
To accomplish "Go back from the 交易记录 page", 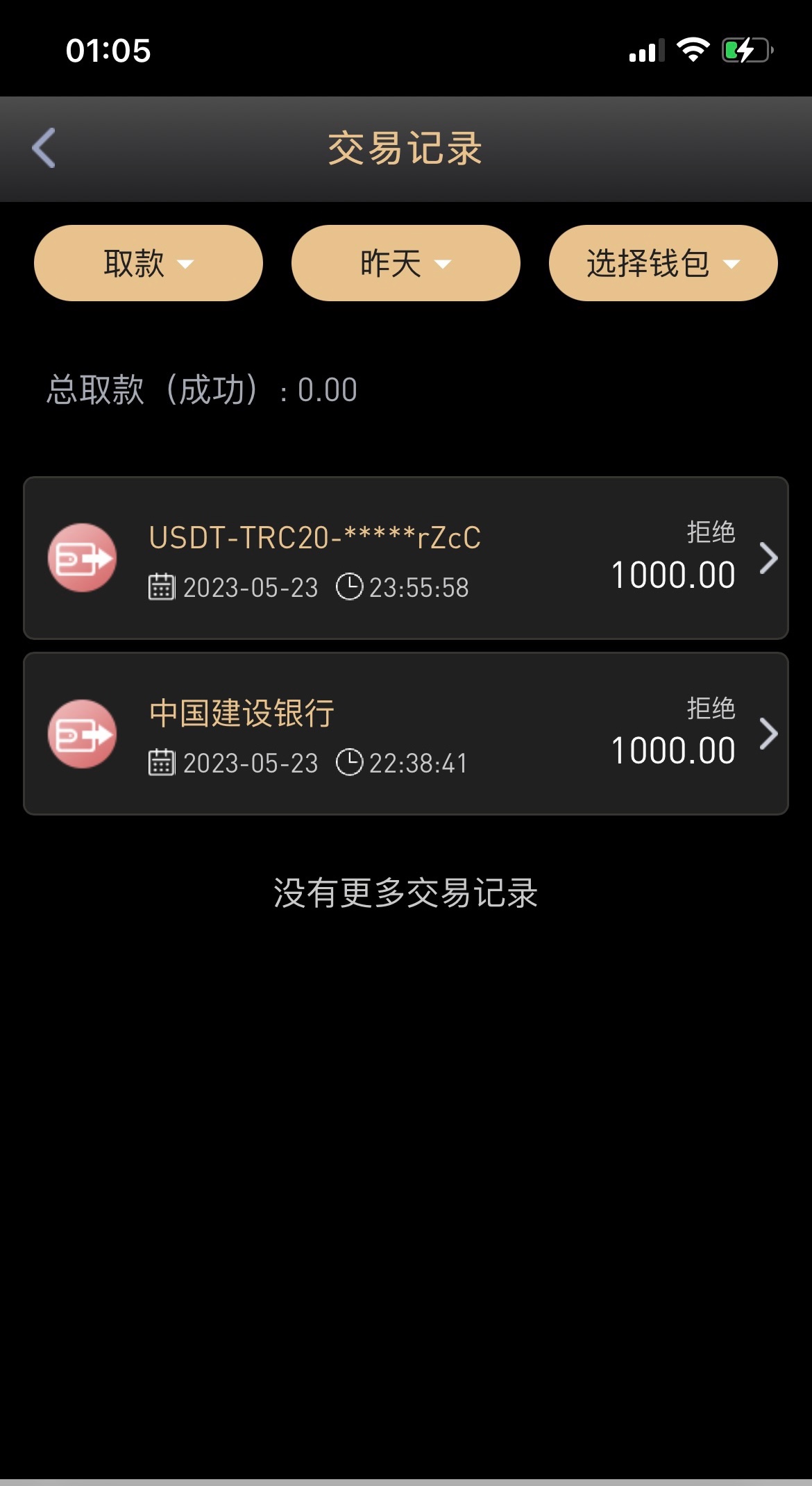I will click(44, 148).
